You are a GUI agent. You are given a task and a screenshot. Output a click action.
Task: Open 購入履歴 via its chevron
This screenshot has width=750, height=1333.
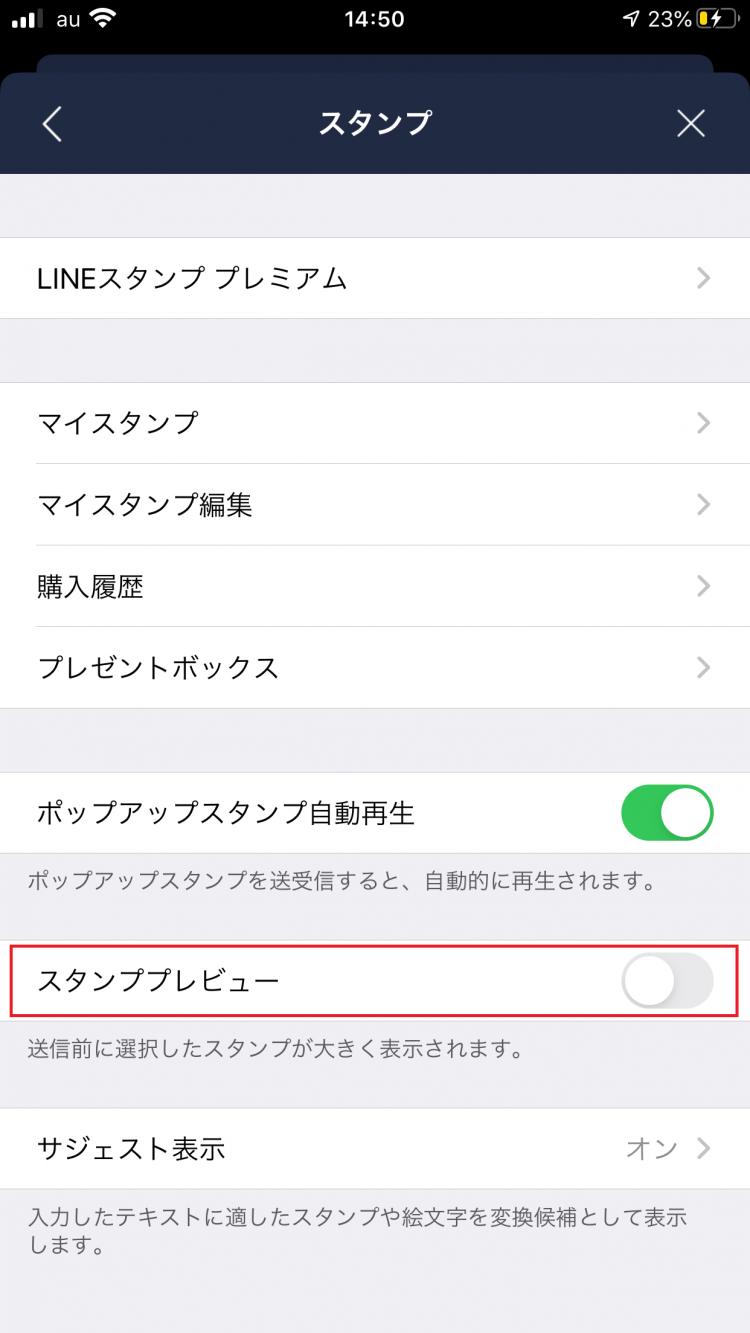point(703,586)
